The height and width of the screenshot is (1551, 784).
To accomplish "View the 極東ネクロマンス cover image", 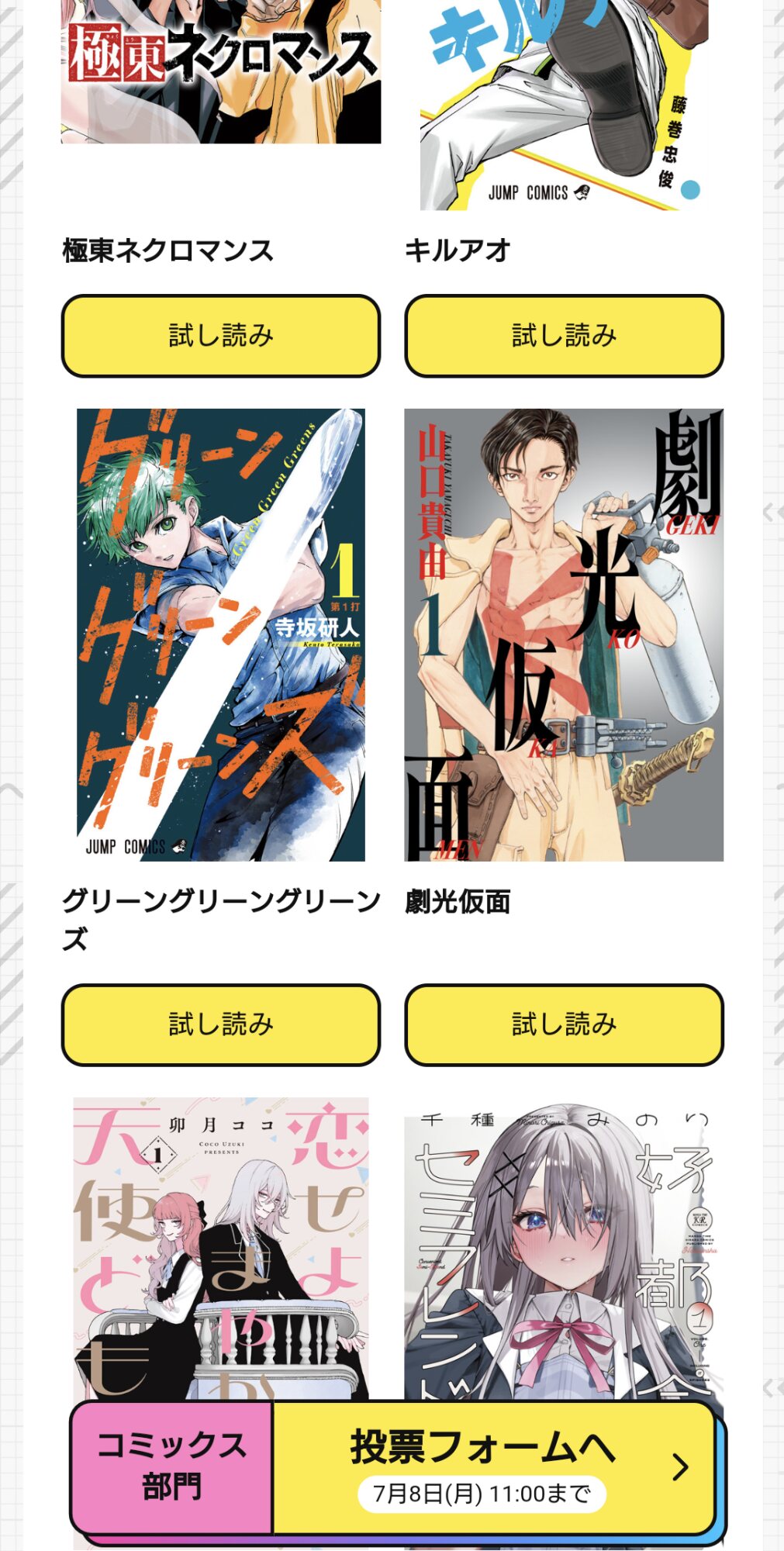I will click(x=221, y=71).
